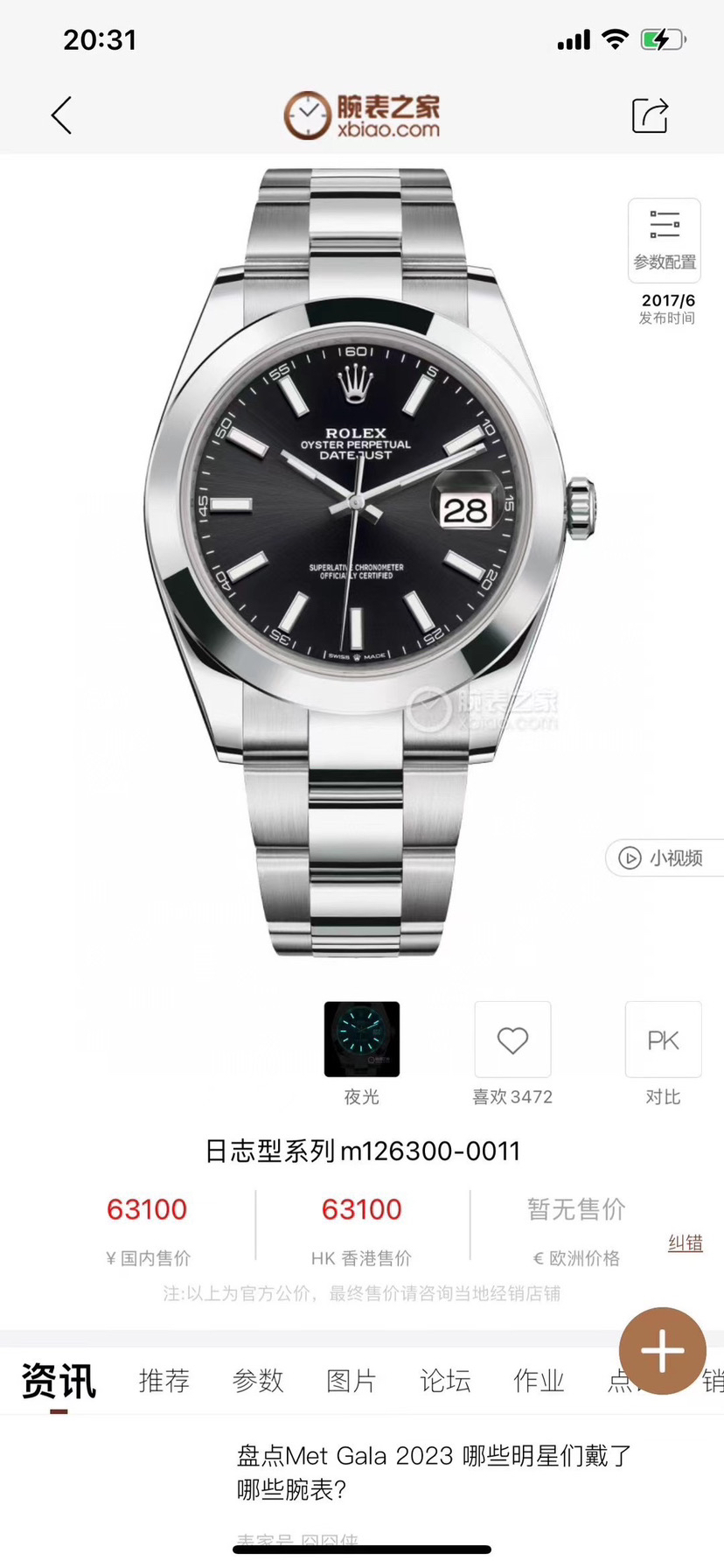The height and width of the screenshot is (1568, 724).
Task: Switch to the 论坛 tab
Action: click(445, 1381)
